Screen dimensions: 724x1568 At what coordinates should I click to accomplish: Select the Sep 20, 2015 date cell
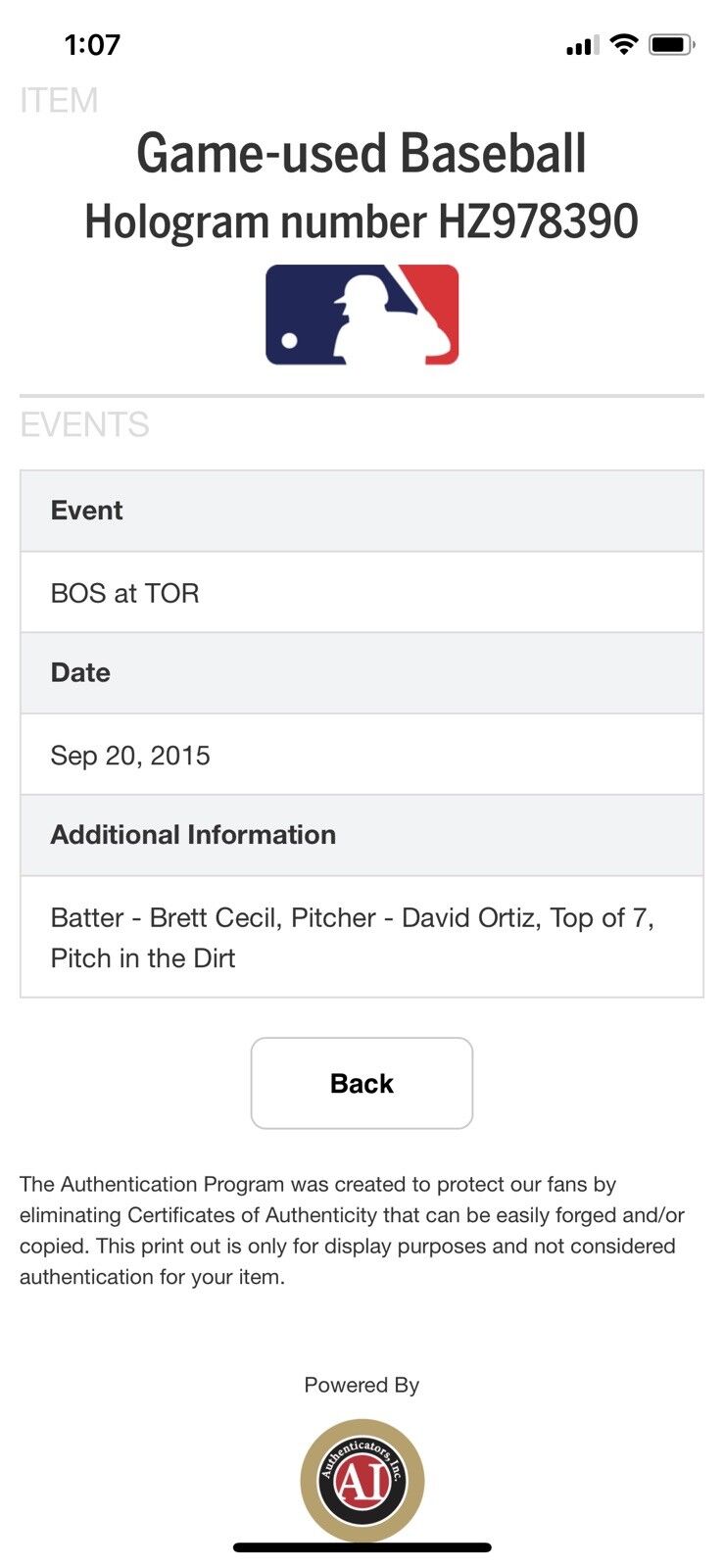[362, 755]
